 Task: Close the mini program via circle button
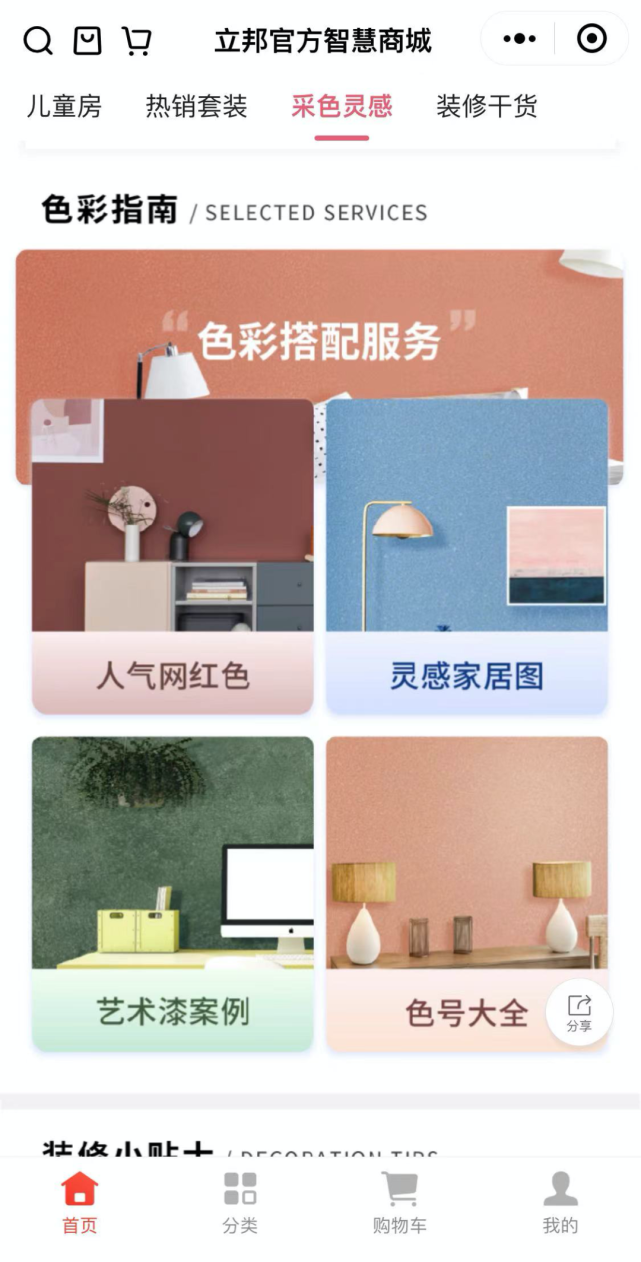pos(591,40)
